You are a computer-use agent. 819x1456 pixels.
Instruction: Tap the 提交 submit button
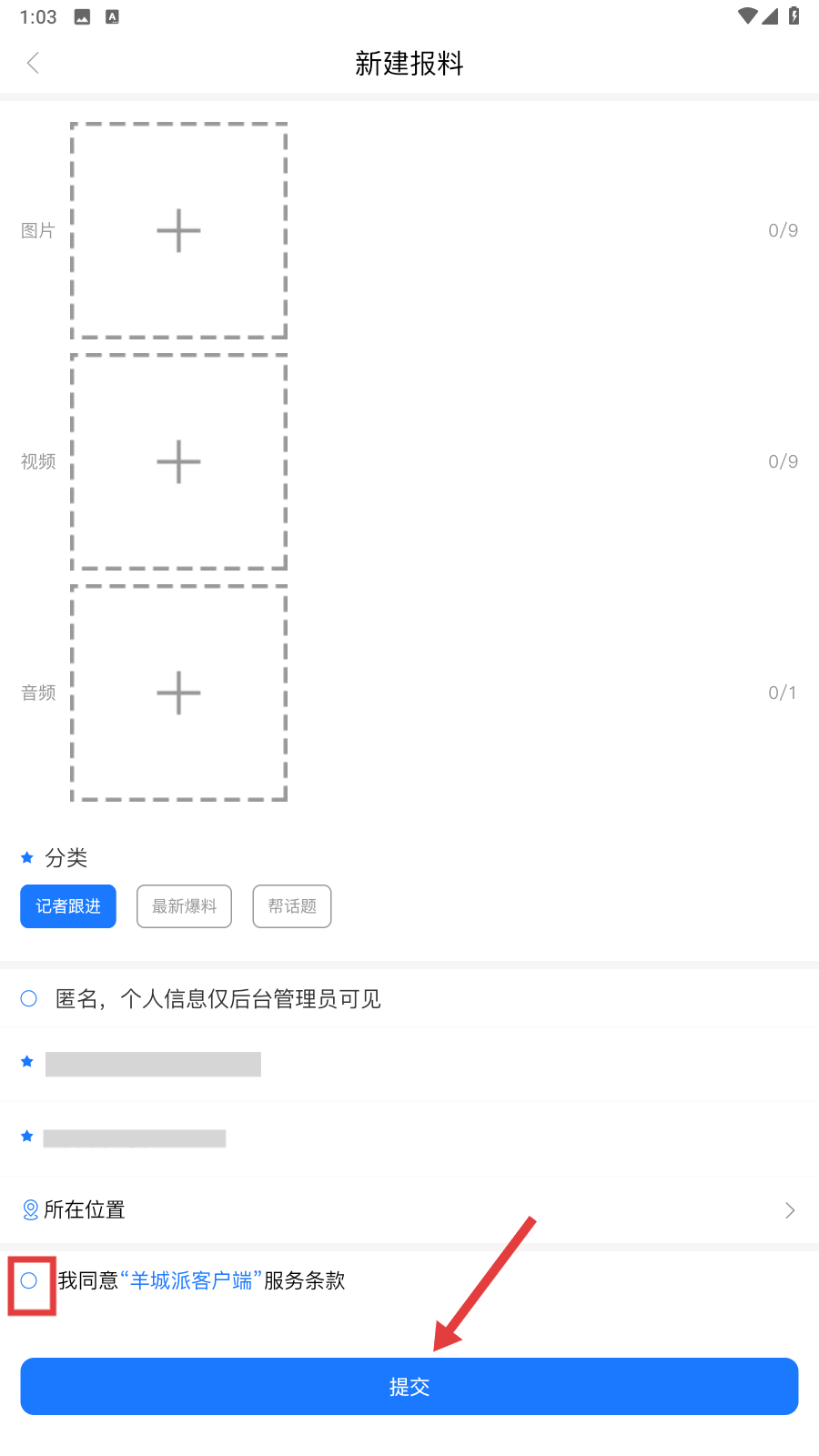(x=409, y=1386)
